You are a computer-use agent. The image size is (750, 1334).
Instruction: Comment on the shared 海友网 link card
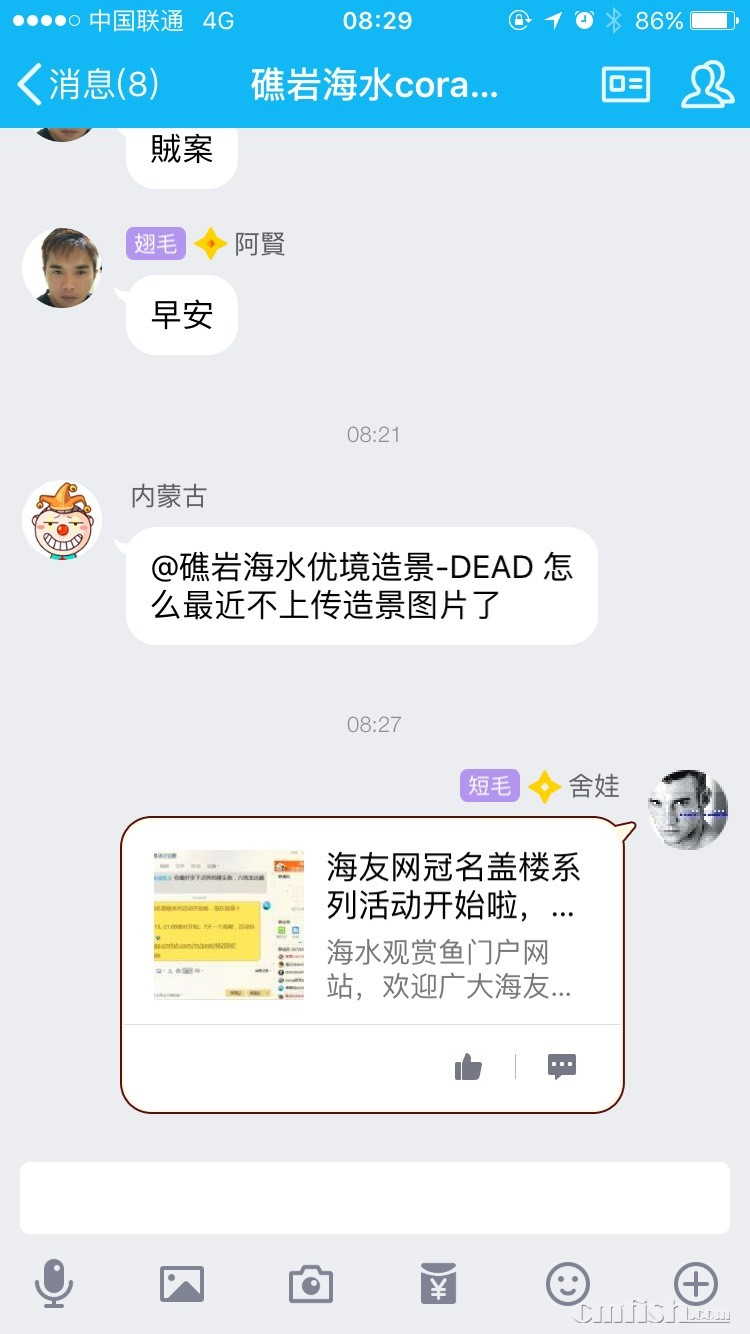[562, 1067]
